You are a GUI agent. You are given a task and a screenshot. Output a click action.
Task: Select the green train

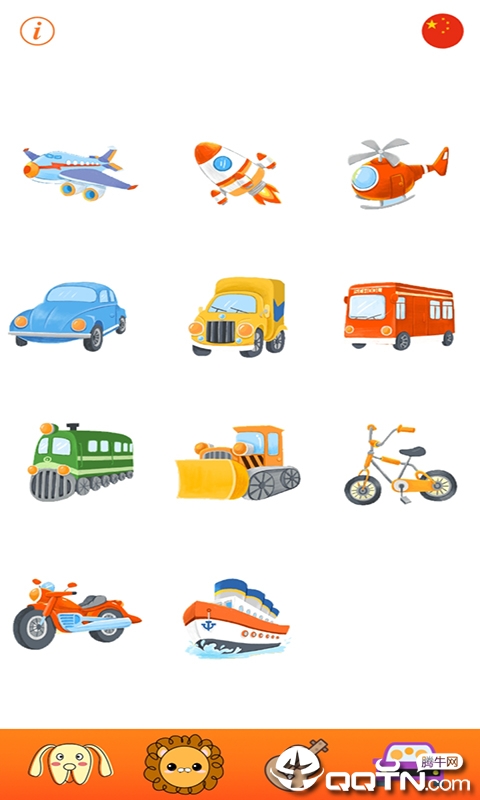(x=81, y=462)
